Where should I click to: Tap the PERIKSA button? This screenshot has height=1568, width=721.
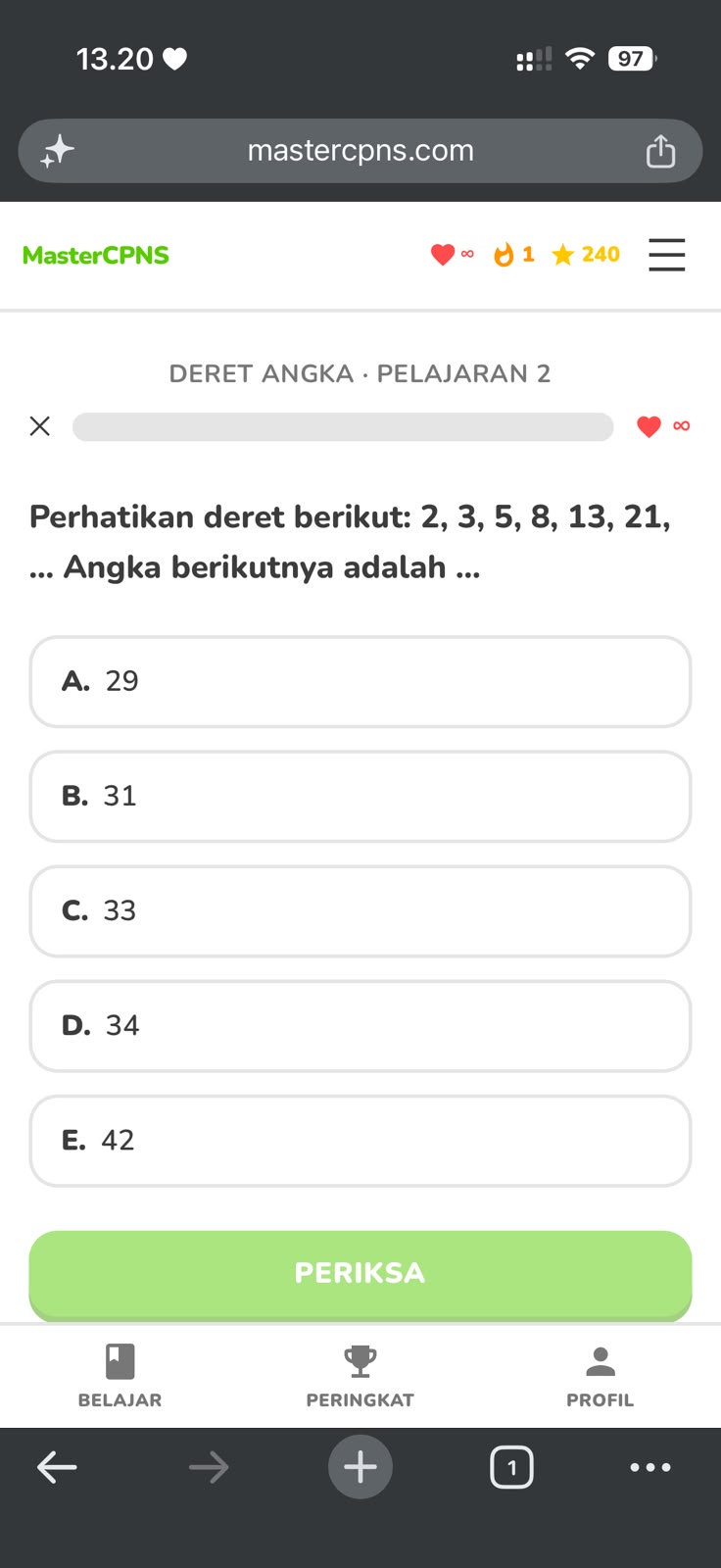(360, 1275)
